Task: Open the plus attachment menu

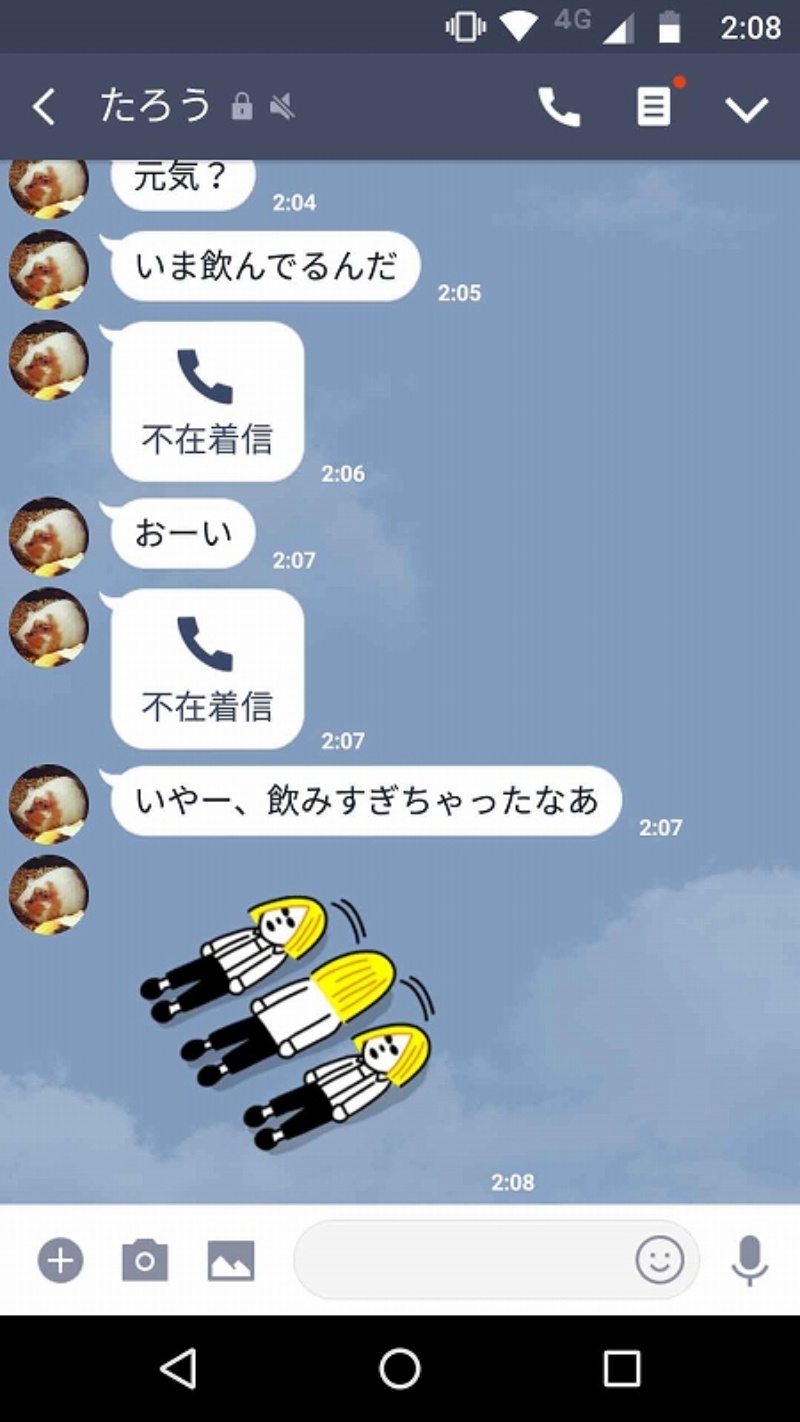Action: tap(61, 1260)
